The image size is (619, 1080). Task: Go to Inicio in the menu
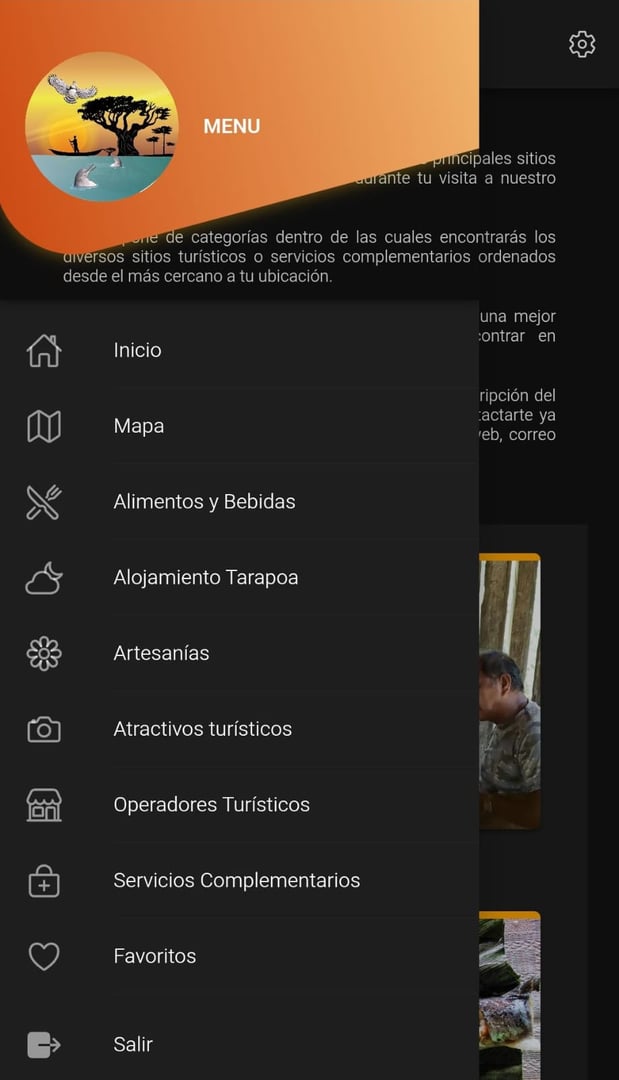[137, 350]
